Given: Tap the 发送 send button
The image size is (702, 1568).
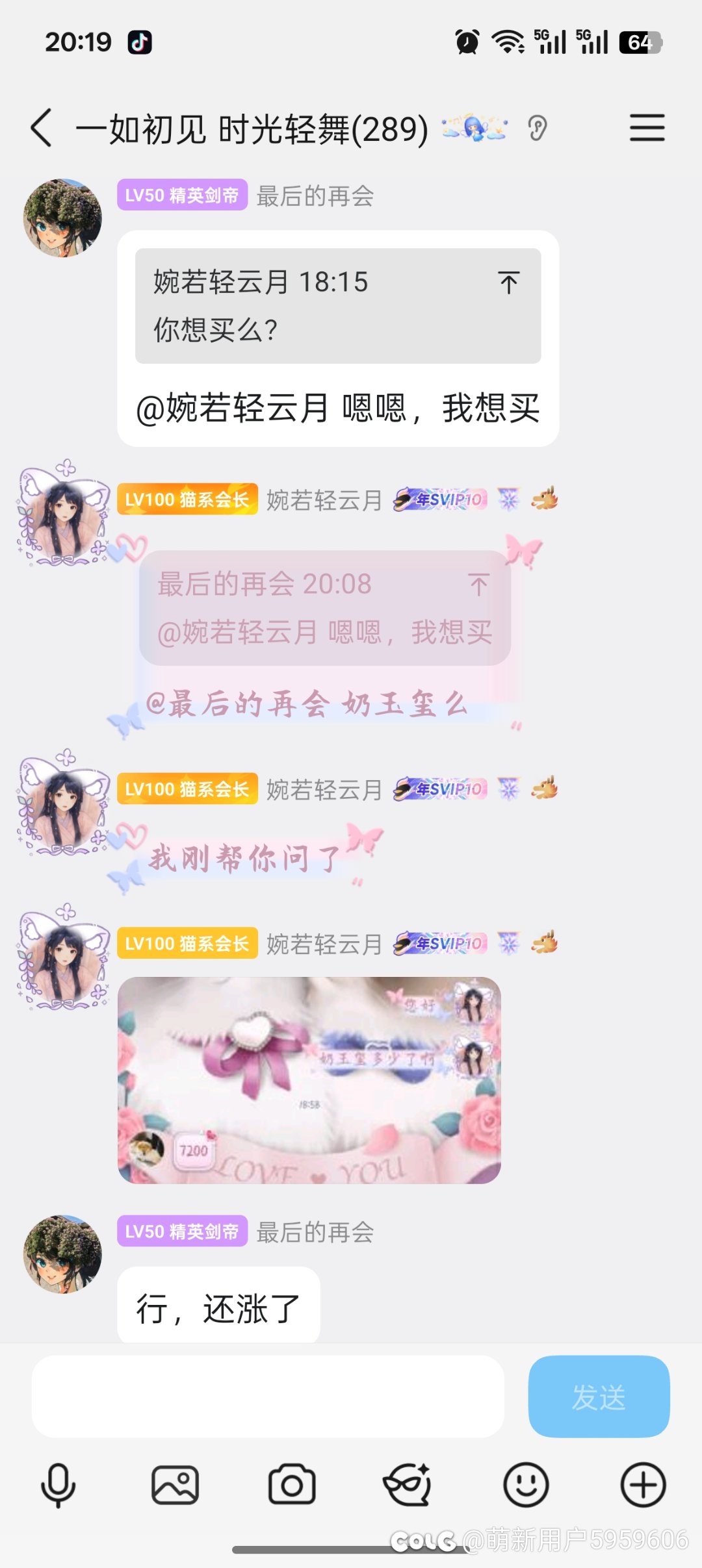Looking at the screenshot, I should [599, 1396].
